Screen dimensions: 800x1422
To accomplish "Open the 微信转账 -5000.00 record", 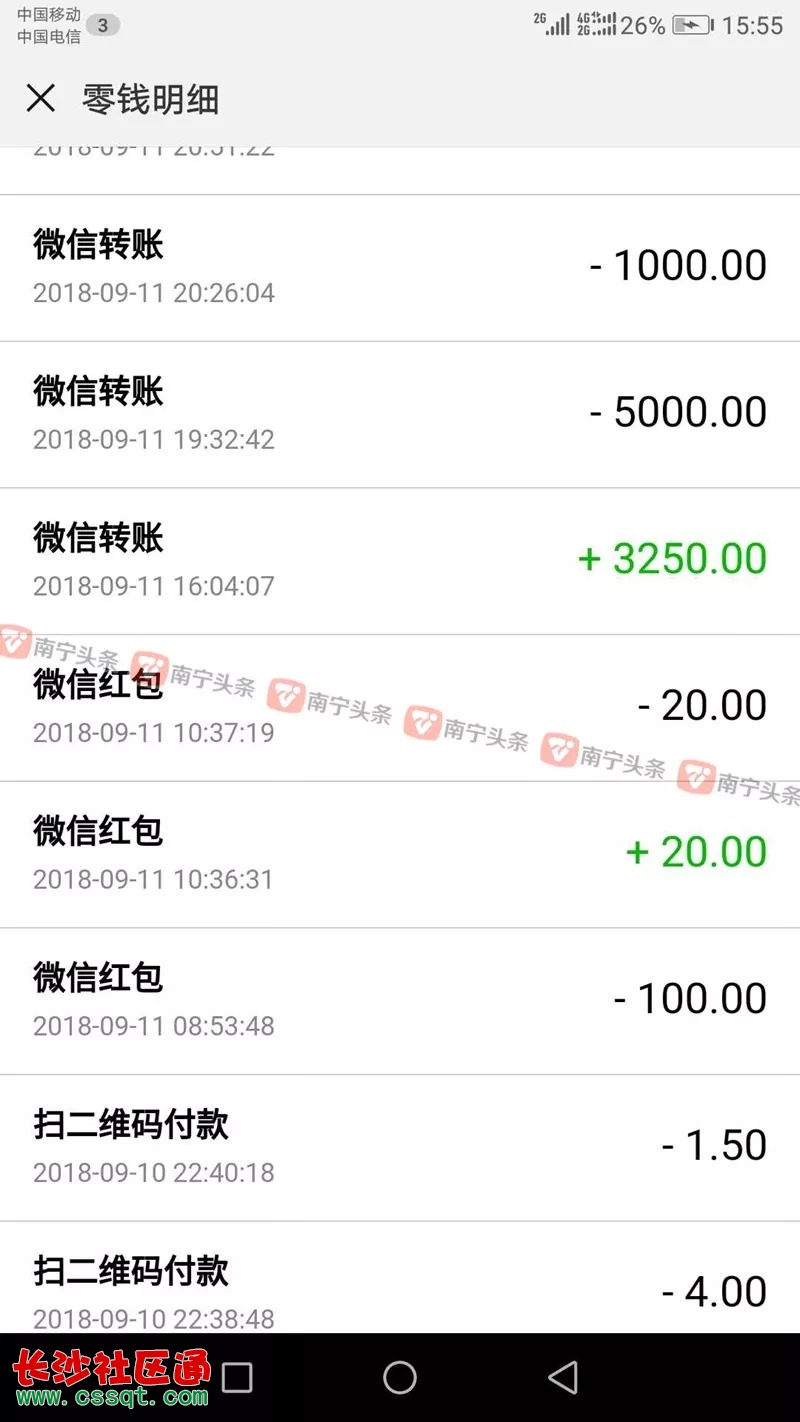I will click(400, 415).
